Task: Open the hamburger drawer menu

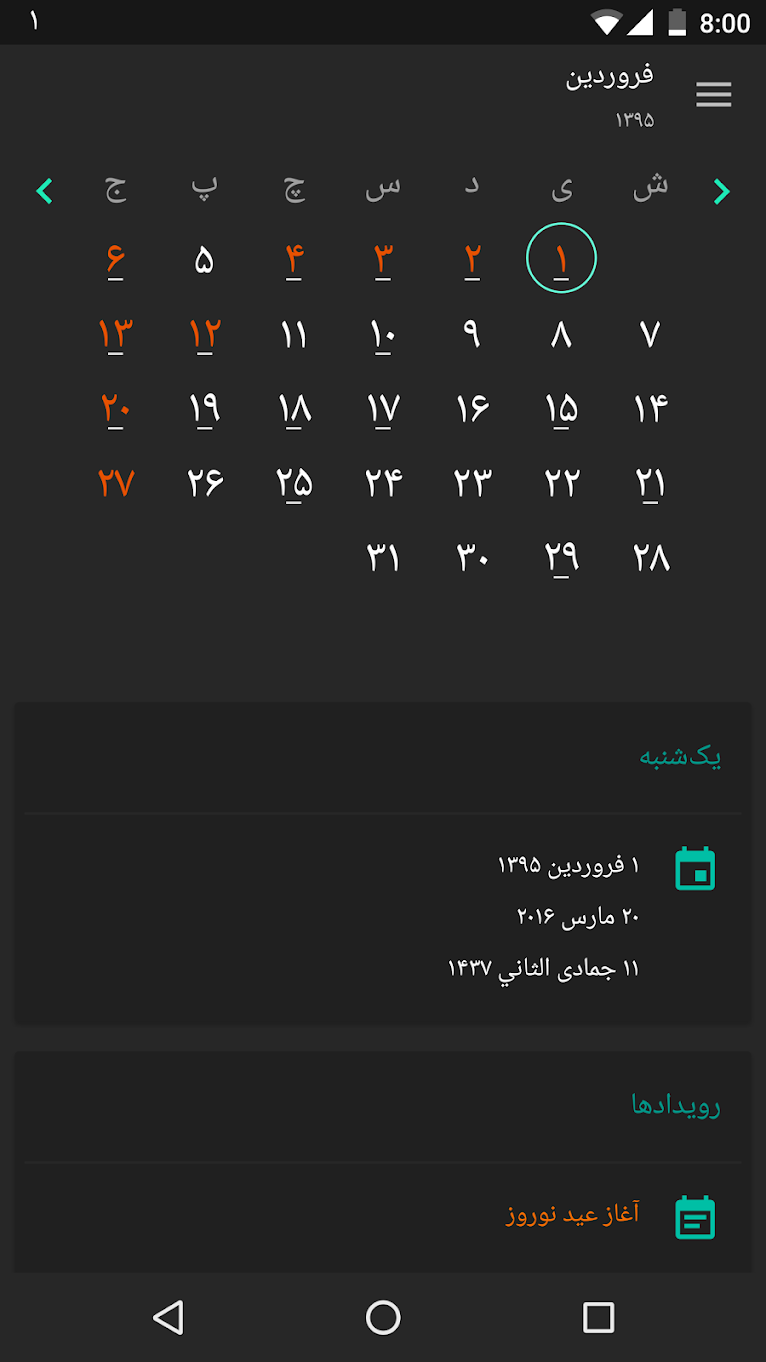Action: (714, 95)
